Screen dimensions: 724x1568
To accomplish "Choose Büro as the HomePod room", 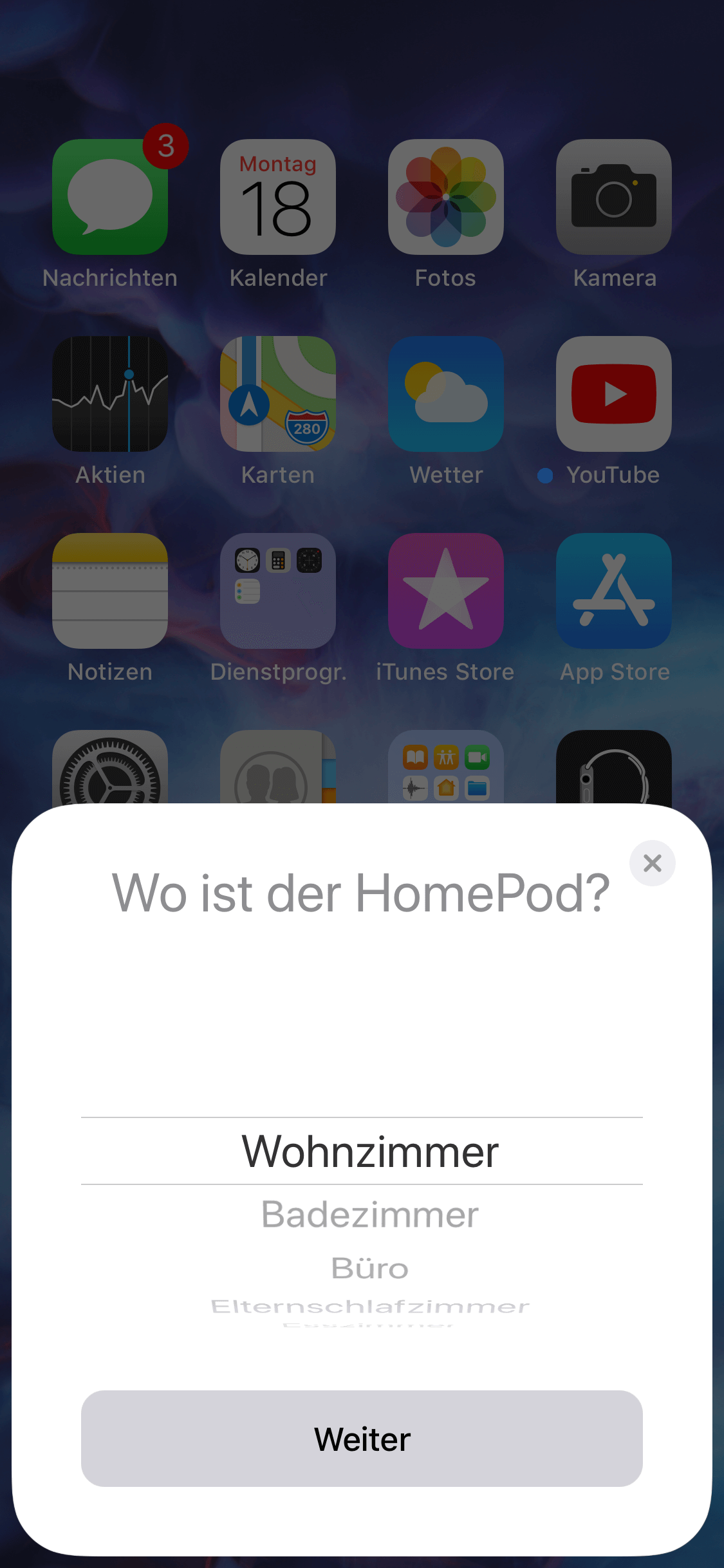I will tap(369, 1269).
